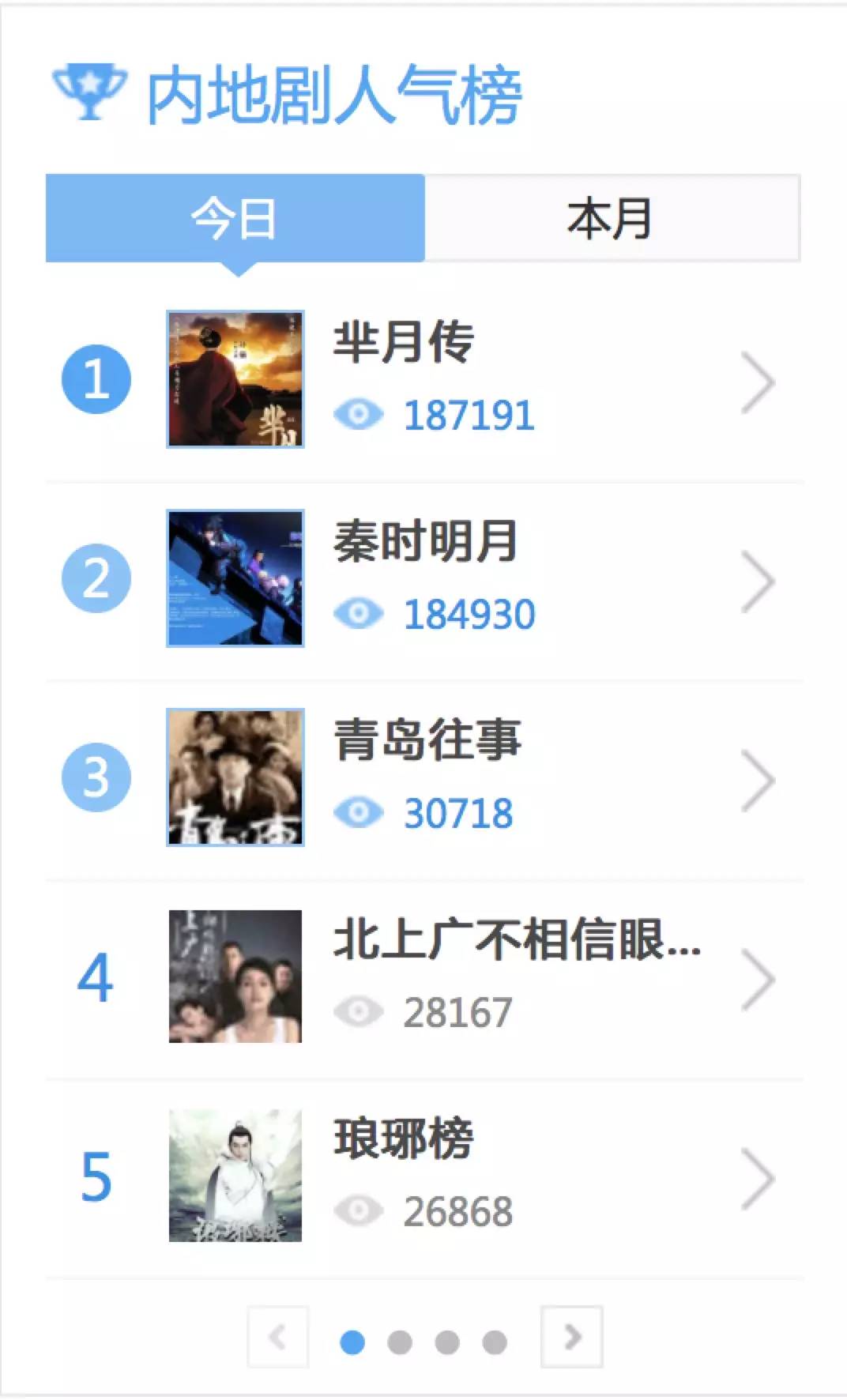Jump to the second page dot

[400, 1342]
